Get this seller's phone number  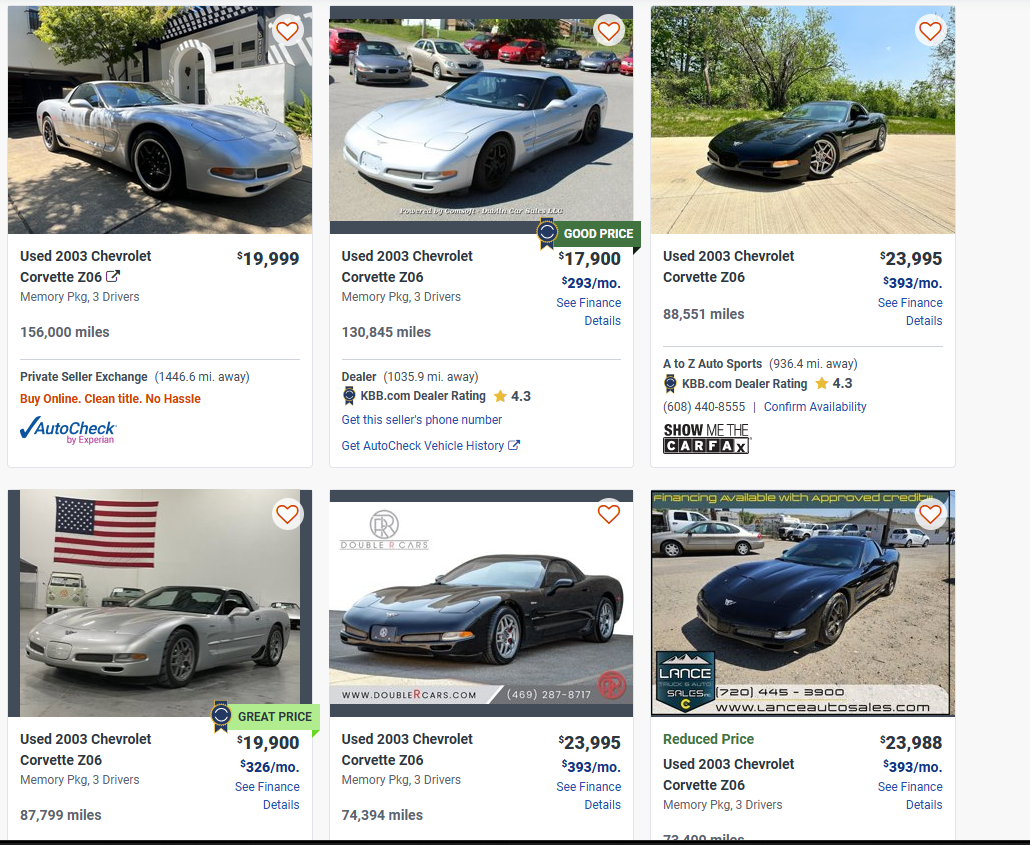coord(422,420)
